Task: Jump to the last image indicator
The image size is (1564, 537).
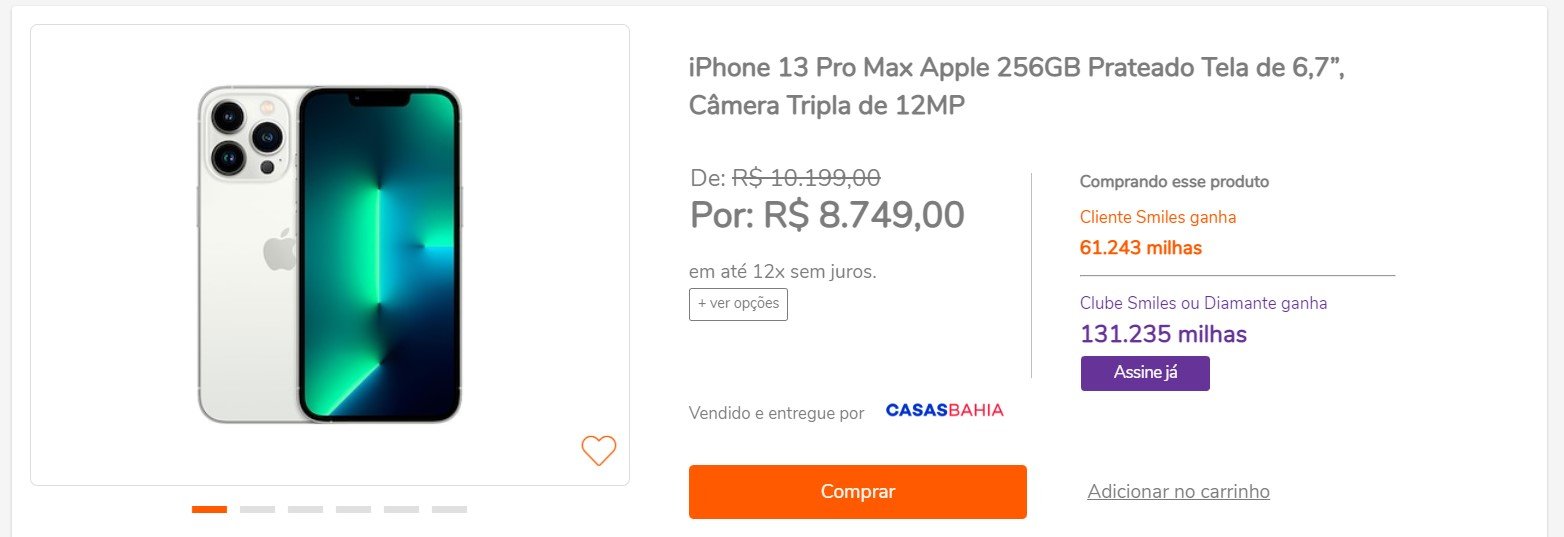Action: click(449, 509)
